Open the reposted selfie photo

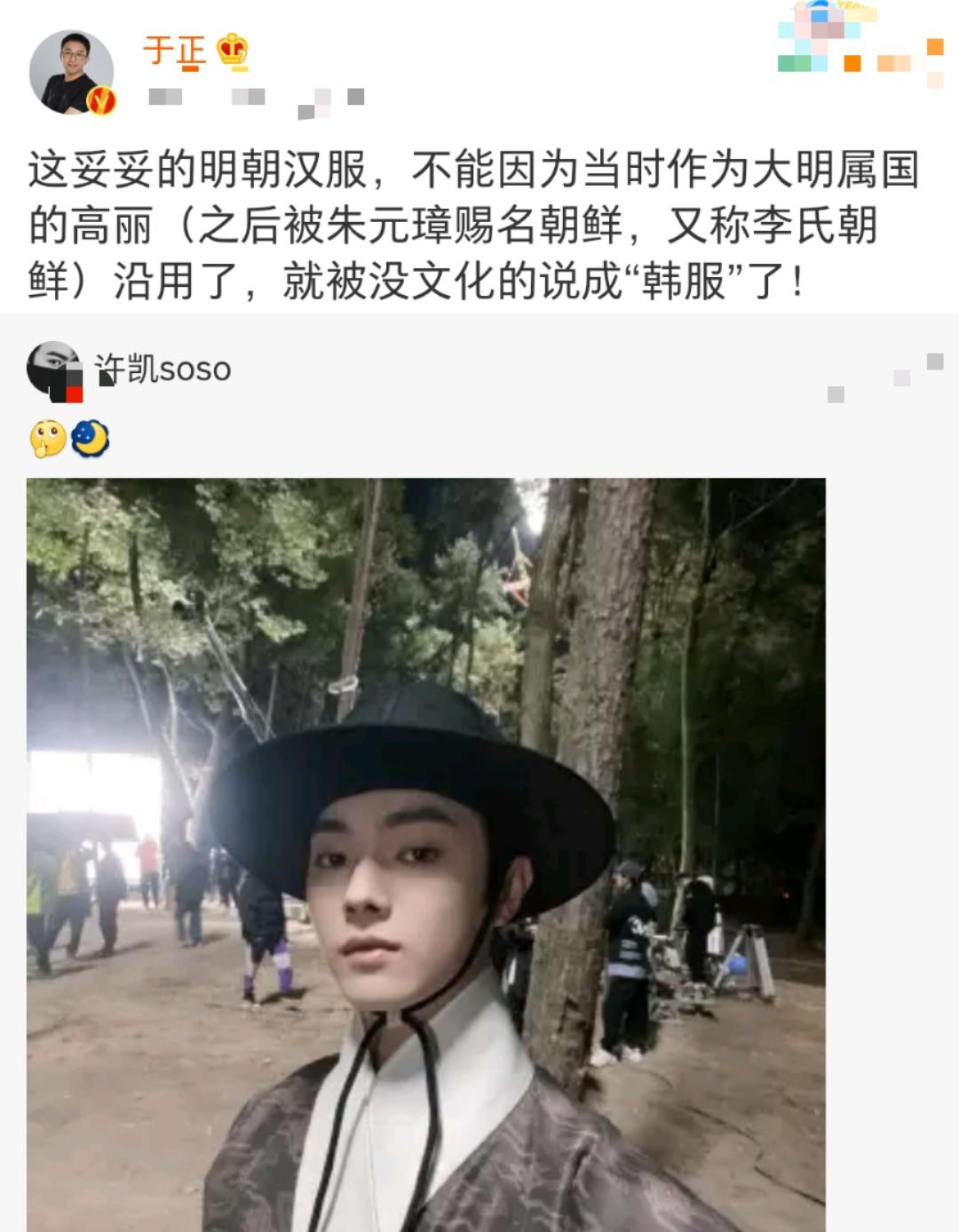[426, 853]
